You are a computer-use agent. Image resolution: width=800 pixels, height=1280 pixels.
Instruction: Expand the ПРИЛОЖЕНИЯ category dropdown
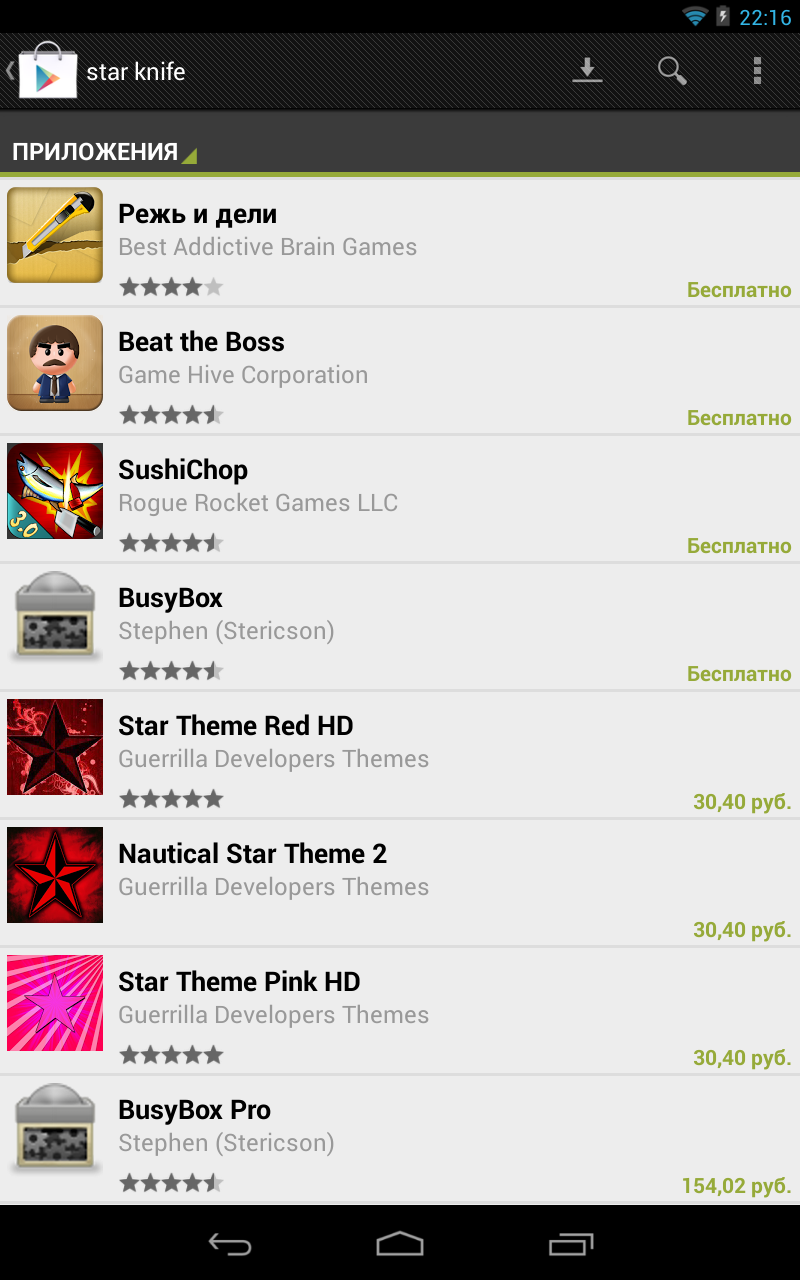click(104, 152)
